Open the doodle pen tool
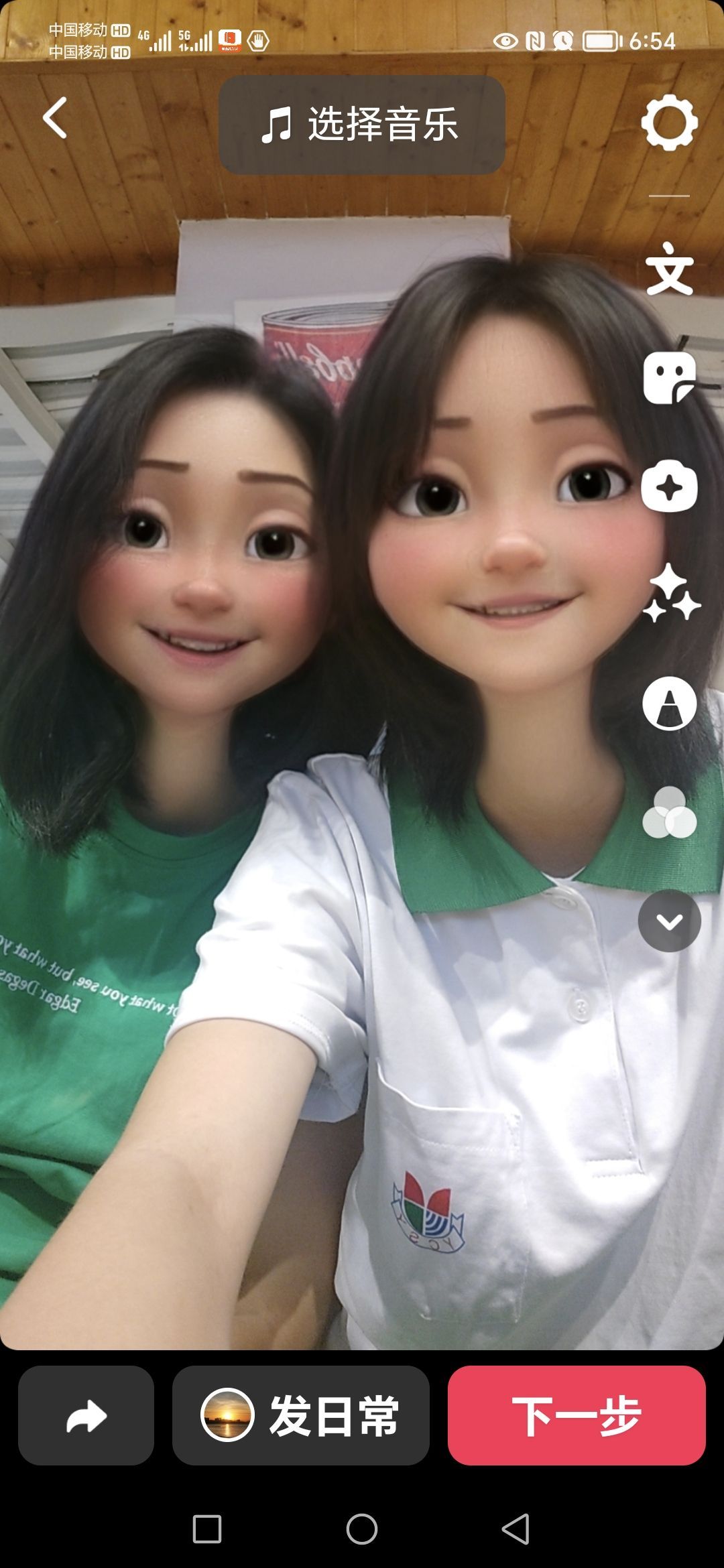 669,704
